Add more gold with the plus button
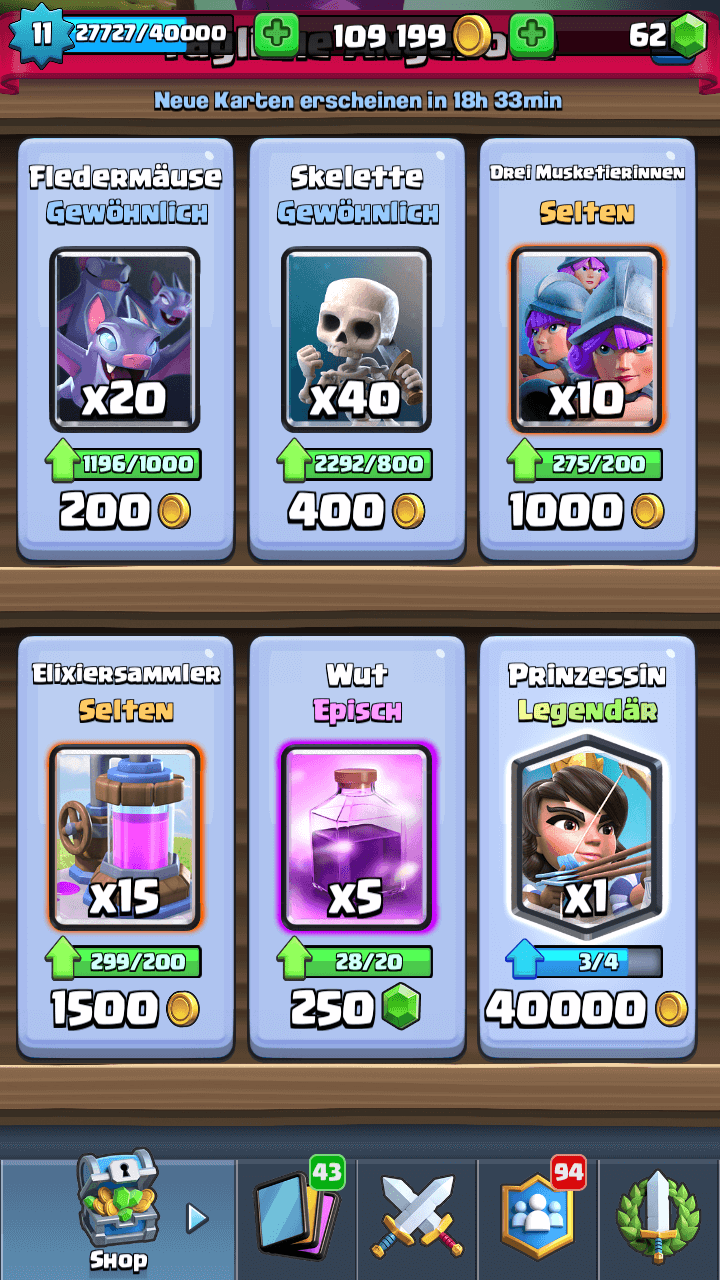The image size is (720, 1280). [532, 35]
